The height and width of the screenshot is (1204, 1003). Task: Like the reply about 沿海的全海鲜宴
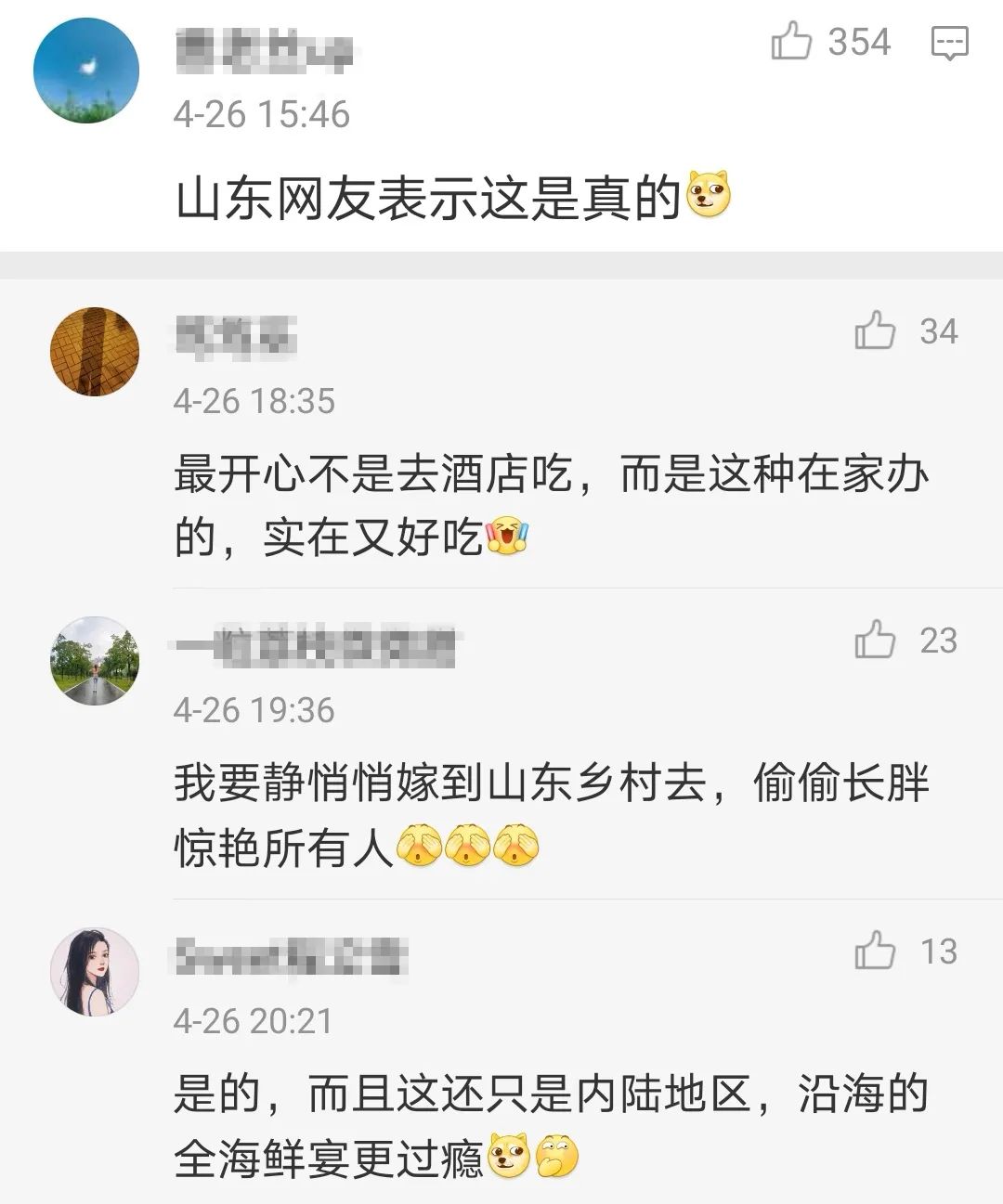(875, 952)
